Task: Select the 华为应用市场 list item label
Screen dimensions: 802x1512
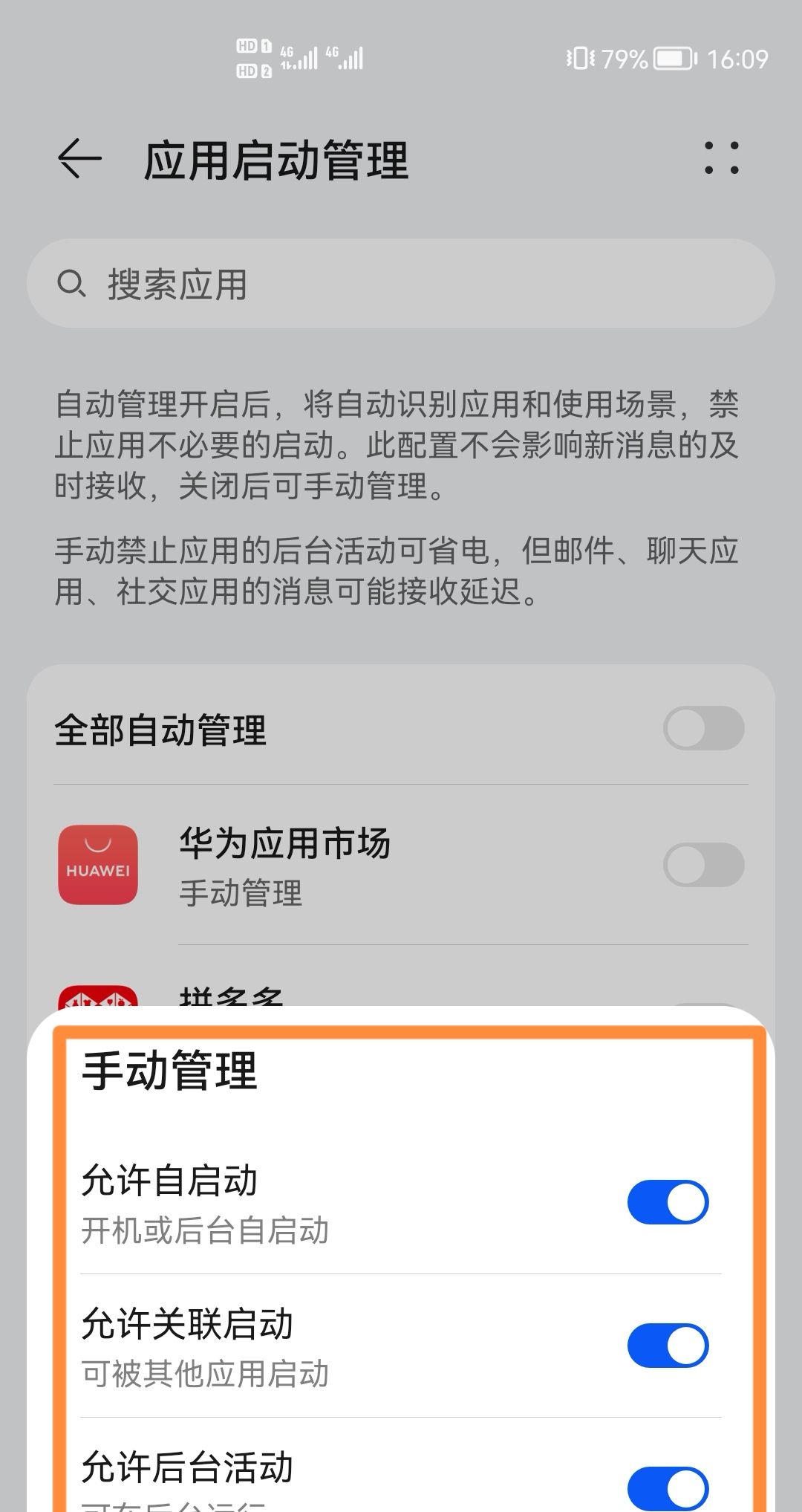Action: (x=286, y=843)
